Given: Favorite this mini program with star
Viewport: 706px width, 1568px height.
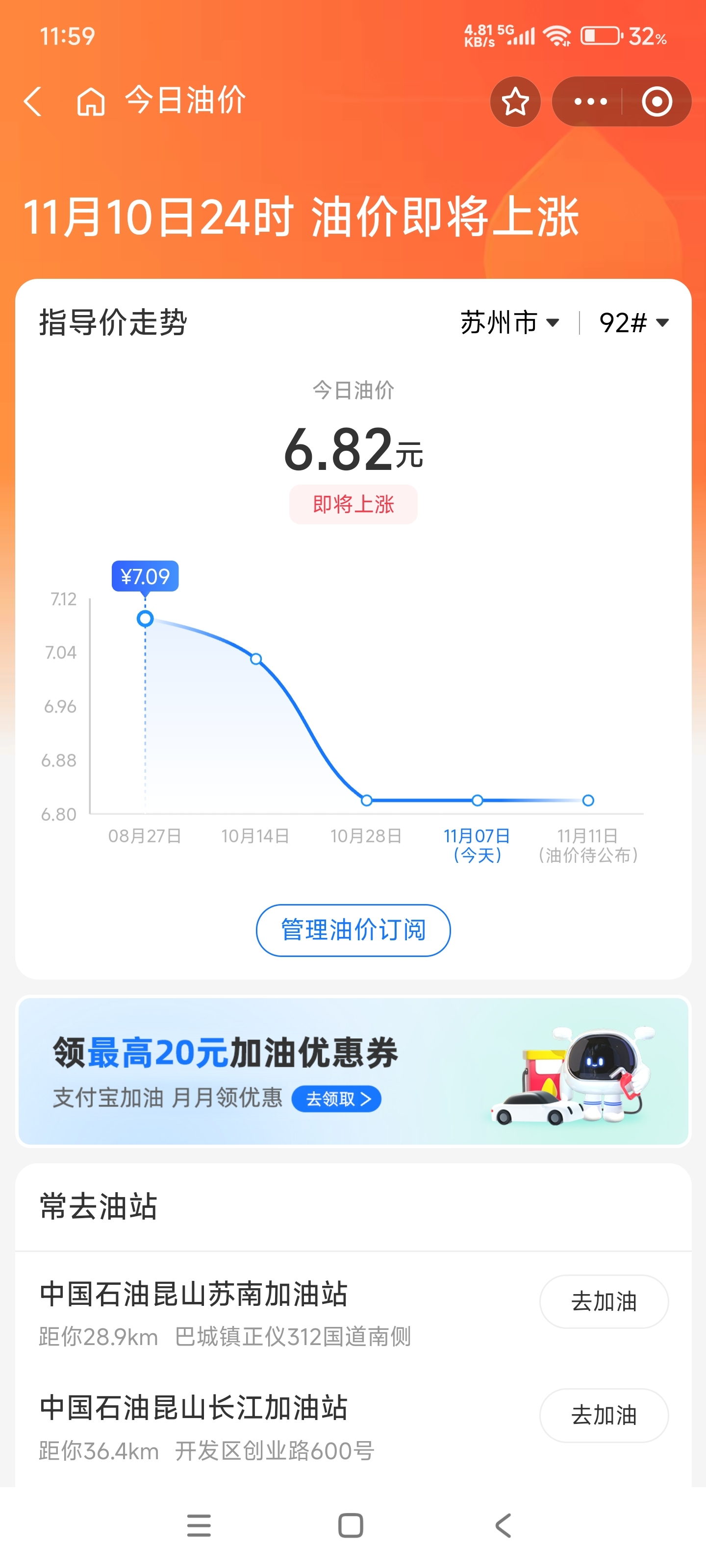Looking at the screenshot, I should (x=515, y=101).
